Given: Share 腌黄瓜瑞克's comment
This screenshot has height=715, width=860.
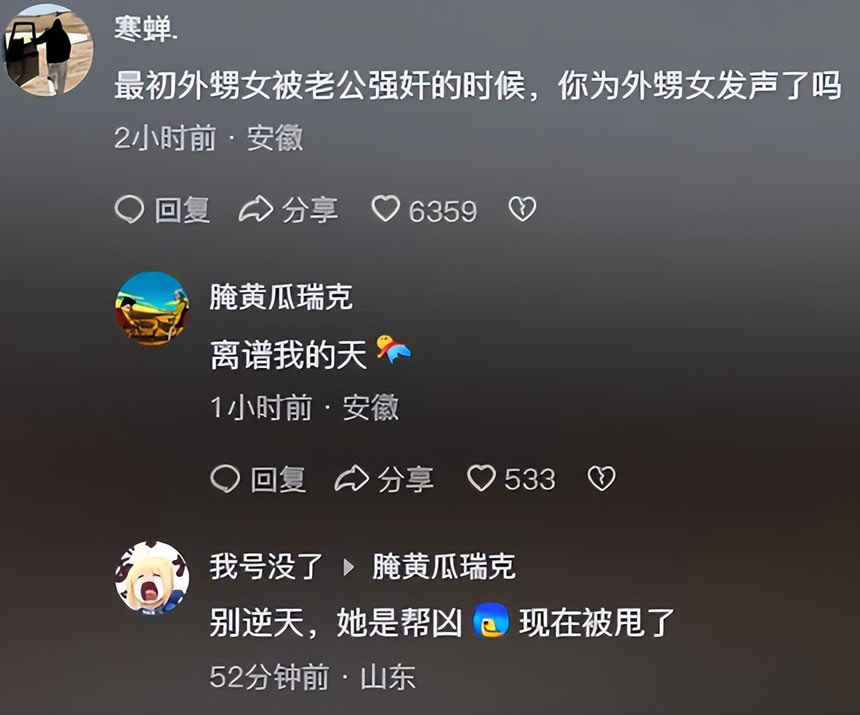Looking at the screenshot, I should click(x=384, y=479).
